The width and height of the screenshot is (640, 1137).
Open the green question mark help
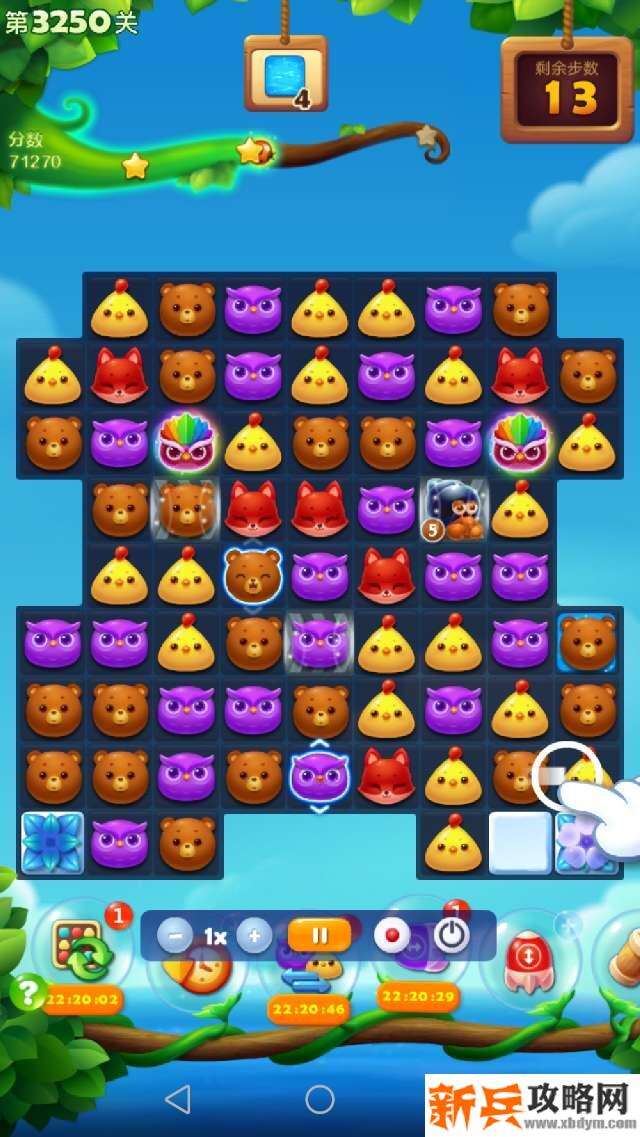click(28, 993)
